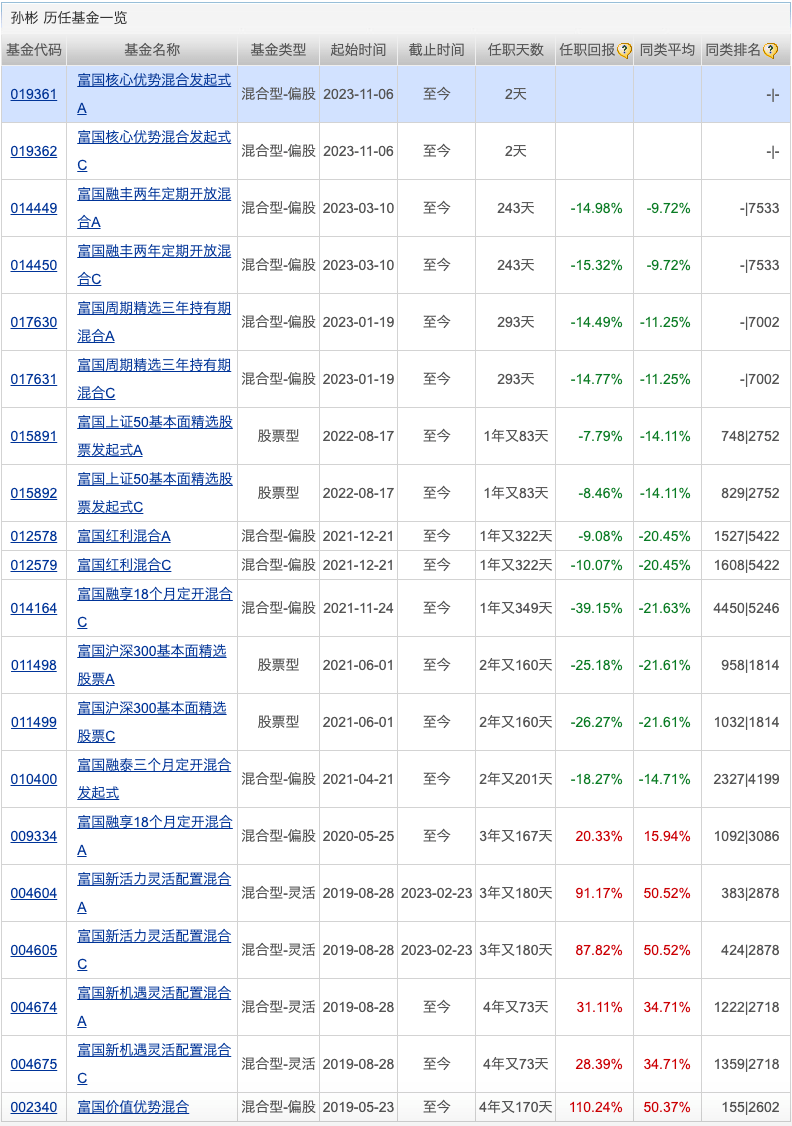Viewport: 792px width, 1126px height.
Task: Open fund code link 019361
Action: [34, 94]
